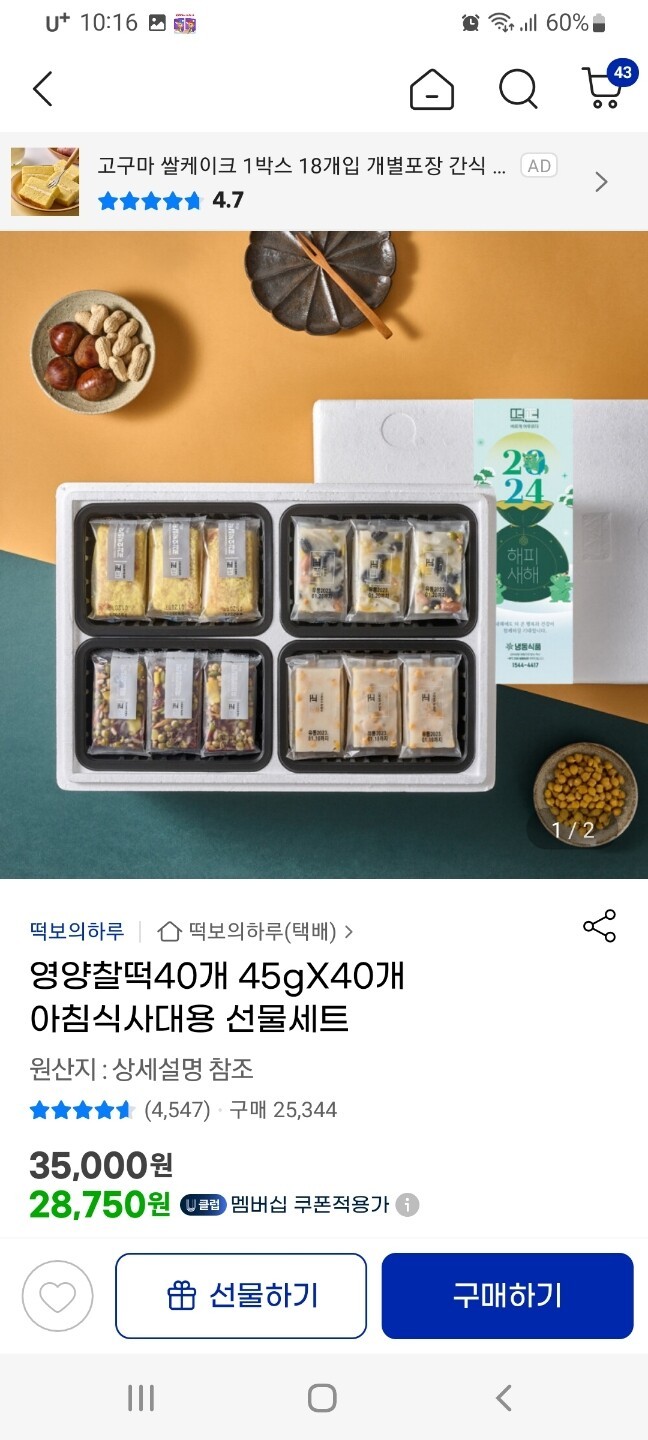The width and height of the screenshot is (648, 1440).
Task: Visit the 떡보의하루 brand link
Action: (x=77, y=931)
